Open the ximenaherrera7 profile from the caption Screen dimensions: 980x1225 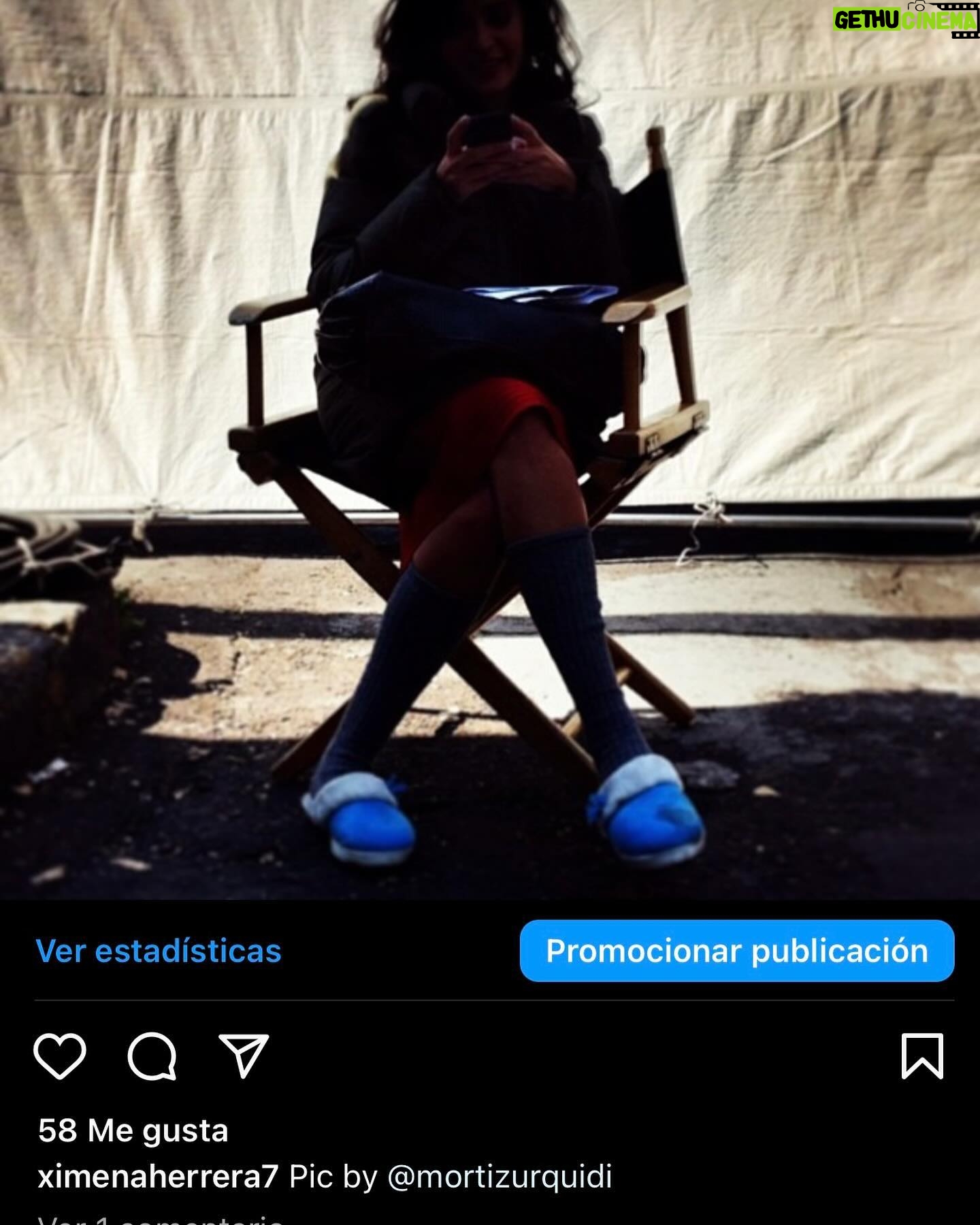158,1176
